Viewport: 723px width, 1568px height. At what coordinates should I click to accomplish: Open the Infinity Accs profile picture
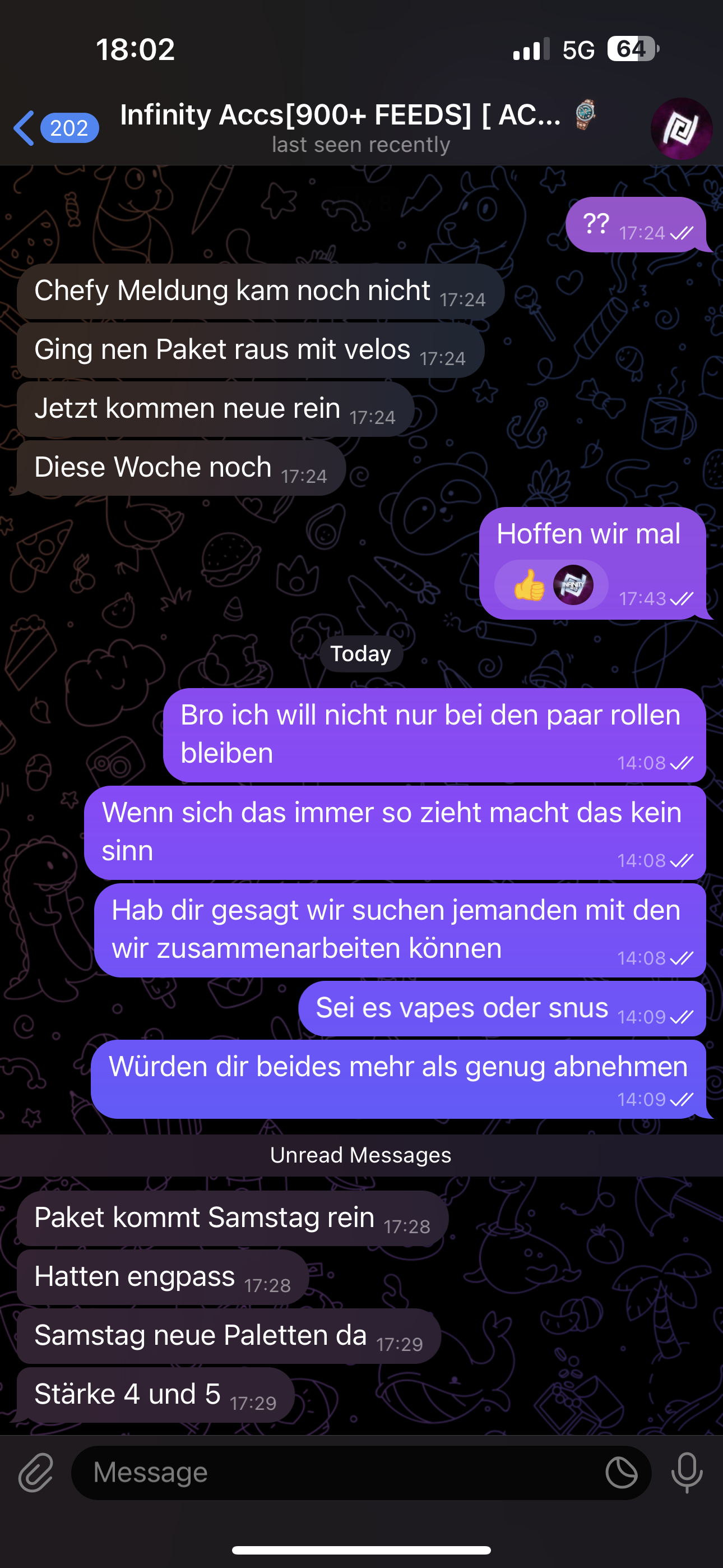click(681, 128)
